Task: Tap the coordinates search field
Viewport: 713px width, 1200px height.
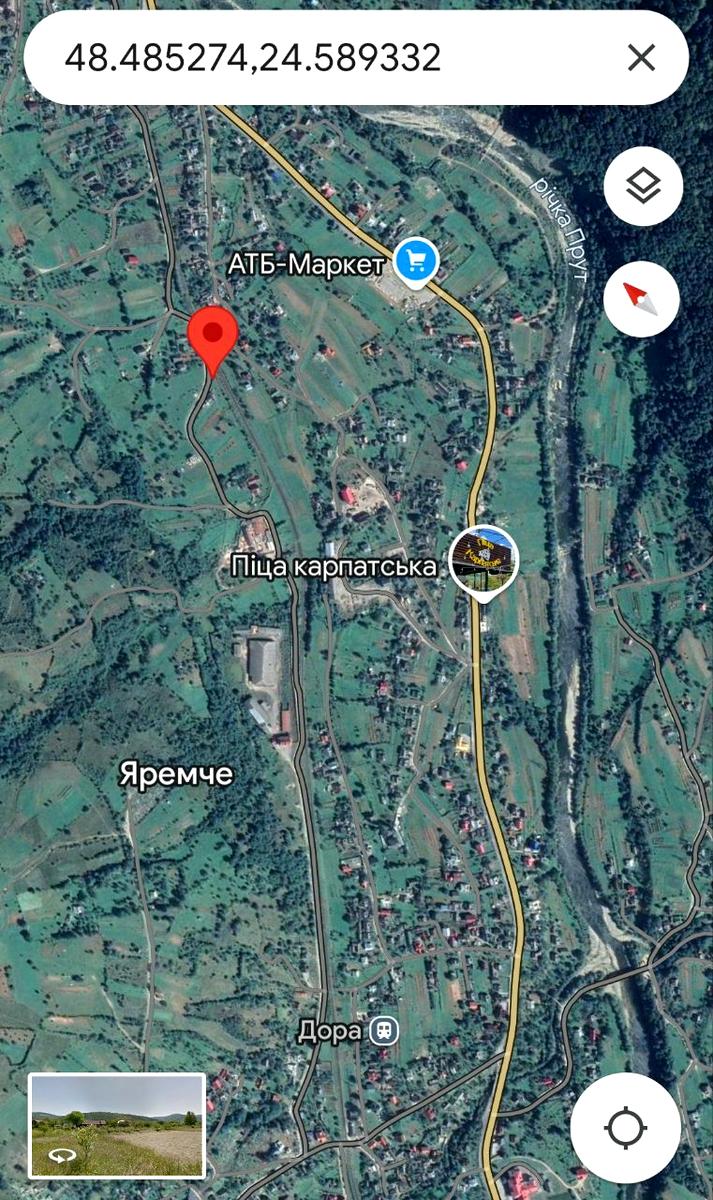Action: point(300,58)
